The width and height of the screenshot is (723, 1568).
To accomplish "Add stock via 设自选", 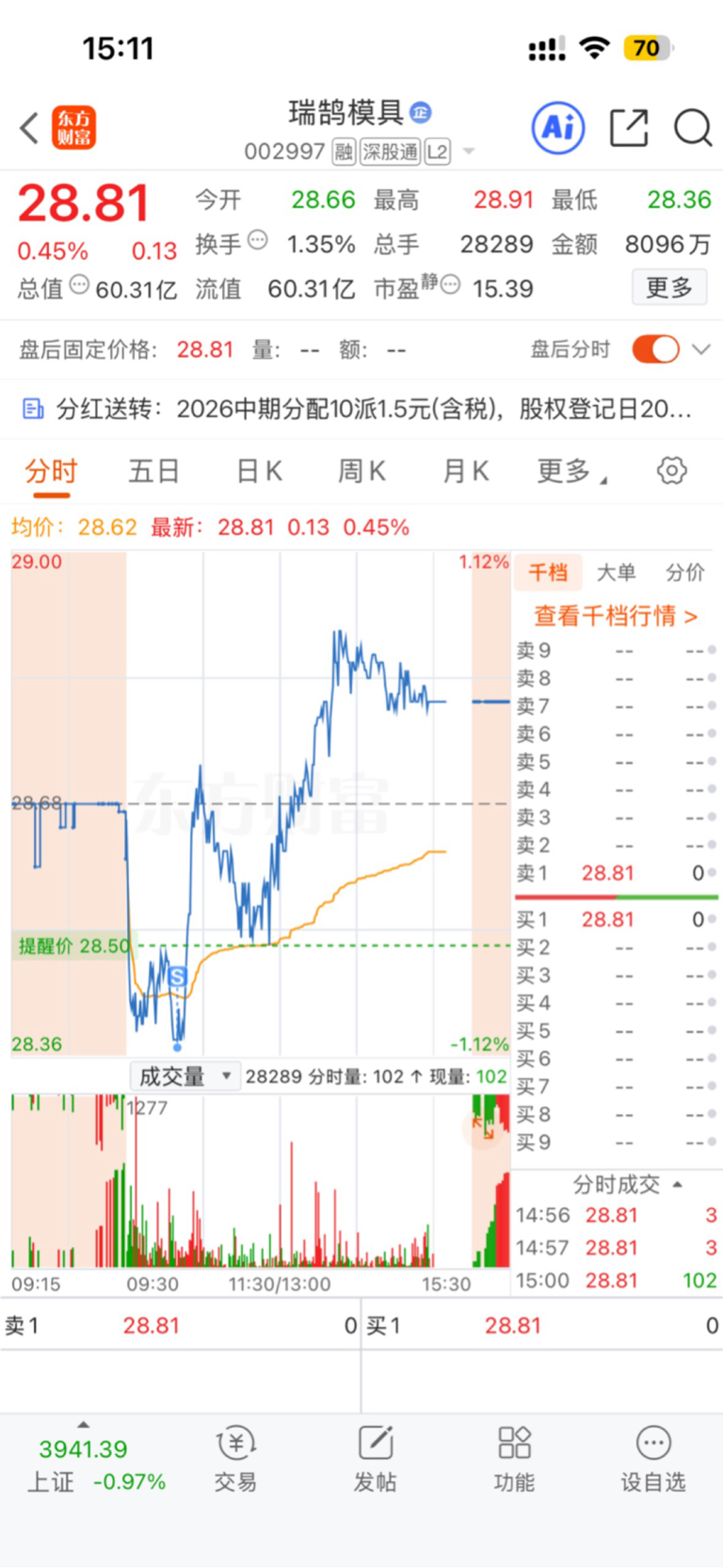I will coord(653,1460).
